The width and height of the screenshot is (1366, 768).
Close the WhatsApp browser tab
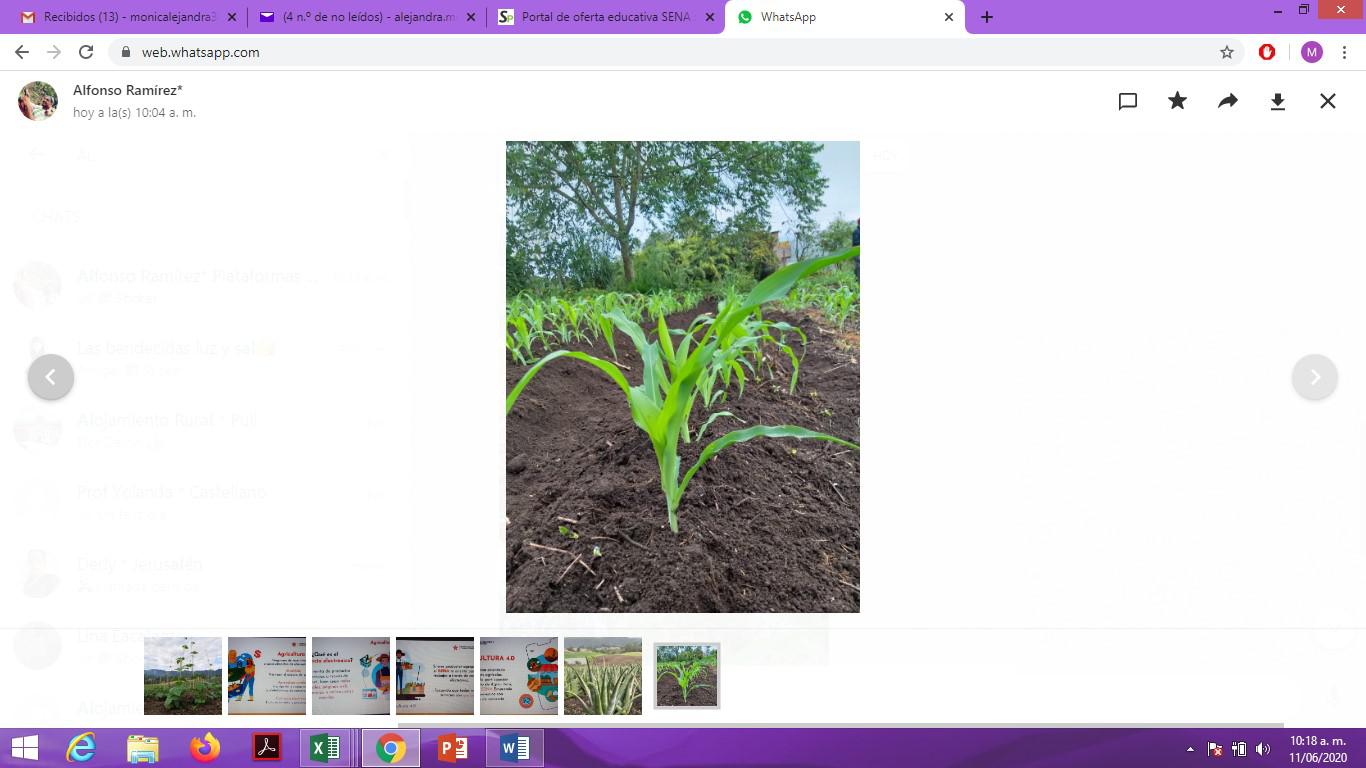[949, 17]
